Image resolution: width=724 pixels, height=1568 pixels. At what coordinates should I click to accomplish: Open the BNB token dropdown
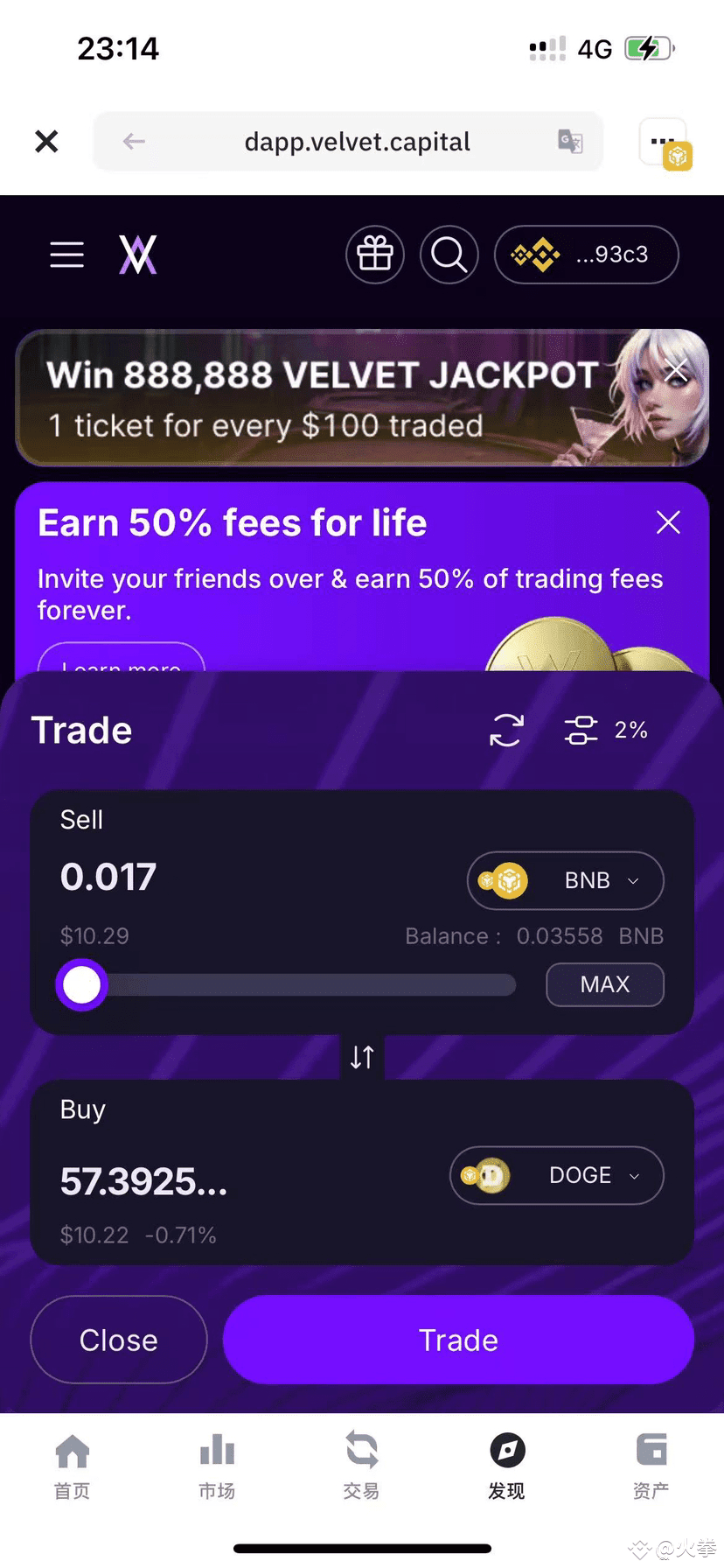pos(566,880)
